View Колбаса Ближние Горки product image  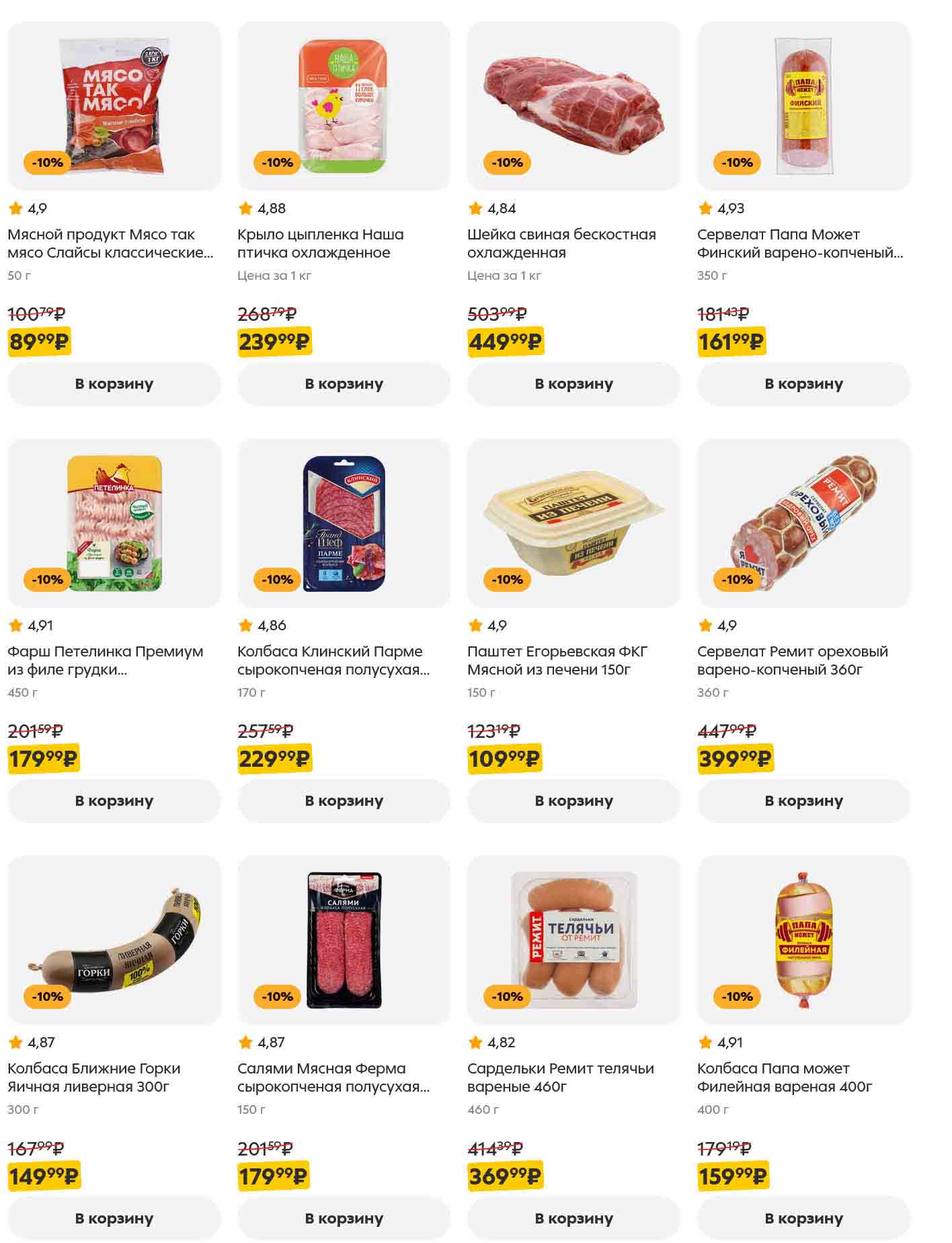[114, 940]
